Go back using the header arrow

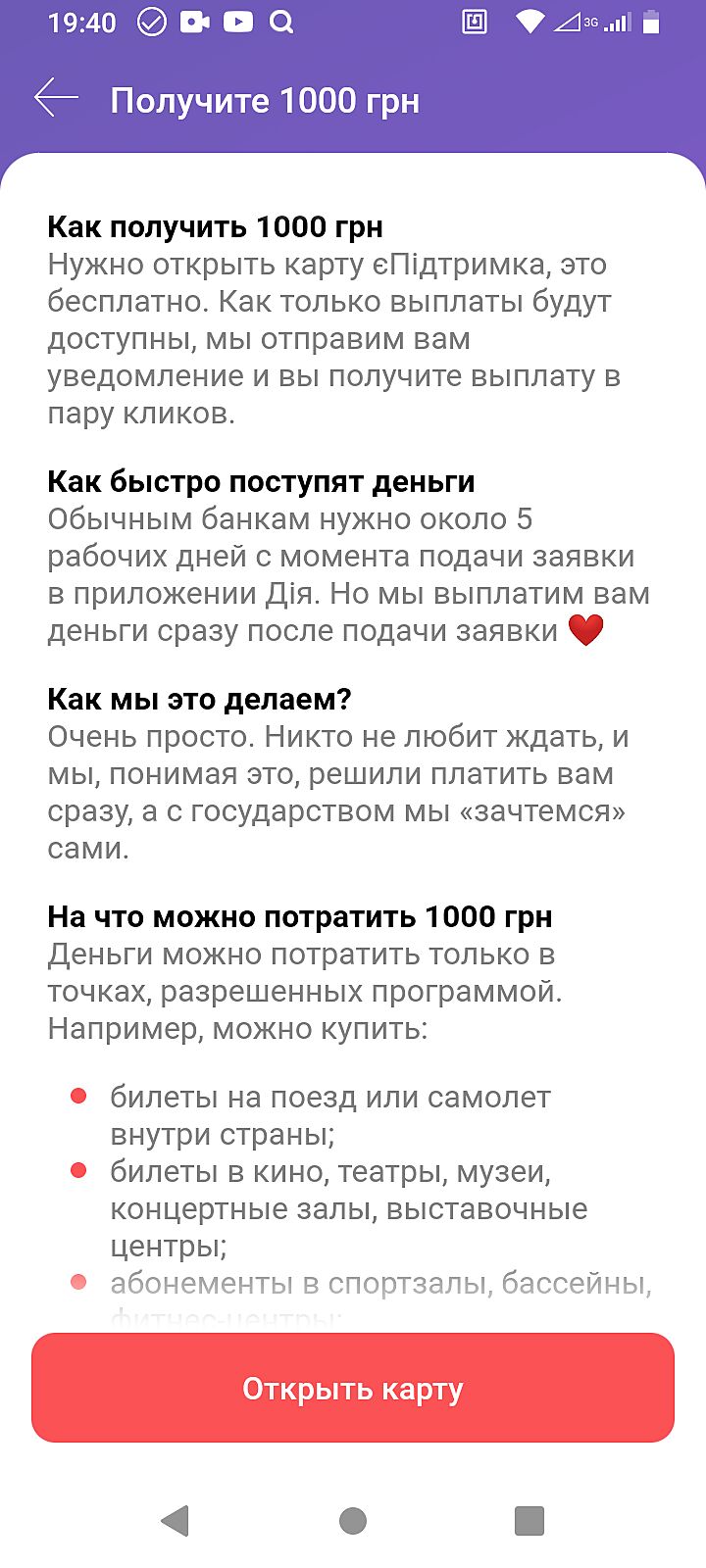56,98
